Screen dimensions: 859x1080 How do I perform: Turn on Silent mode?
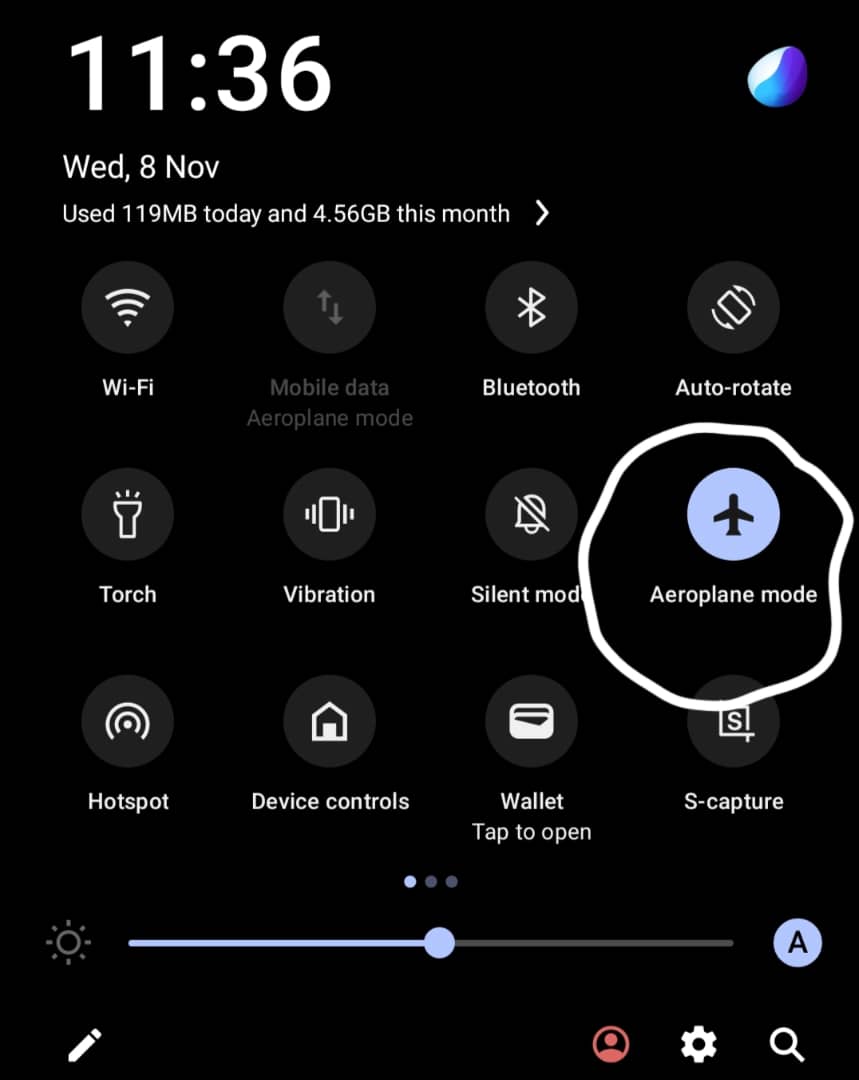click(531, 515)
